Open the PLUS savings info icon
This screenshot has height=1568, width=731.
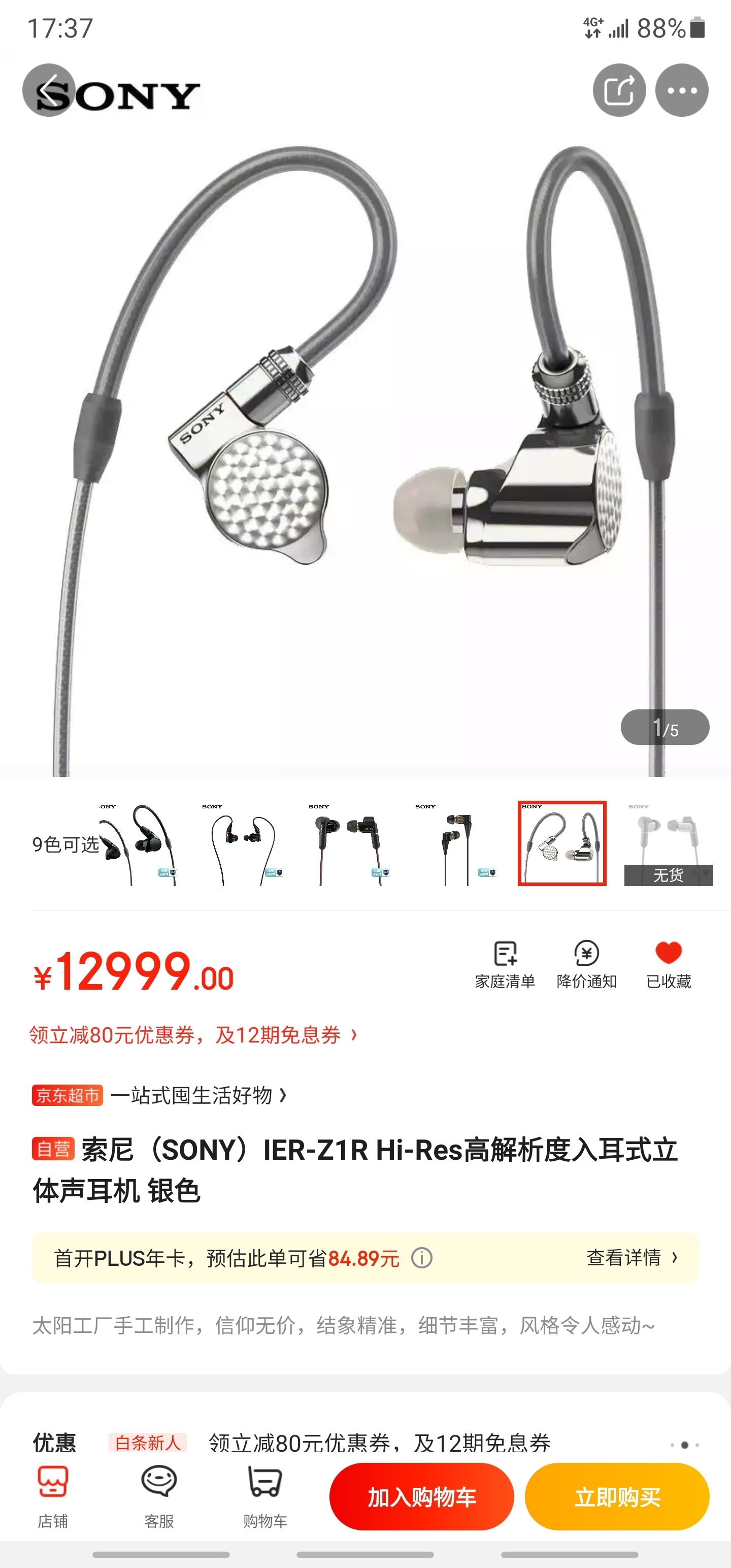[x=422, y=1258]
